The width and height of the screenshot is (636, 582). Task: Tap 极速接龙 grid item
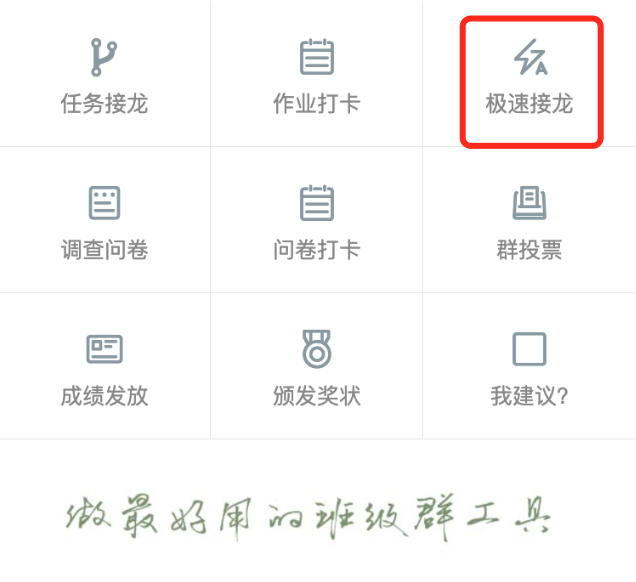530,76
